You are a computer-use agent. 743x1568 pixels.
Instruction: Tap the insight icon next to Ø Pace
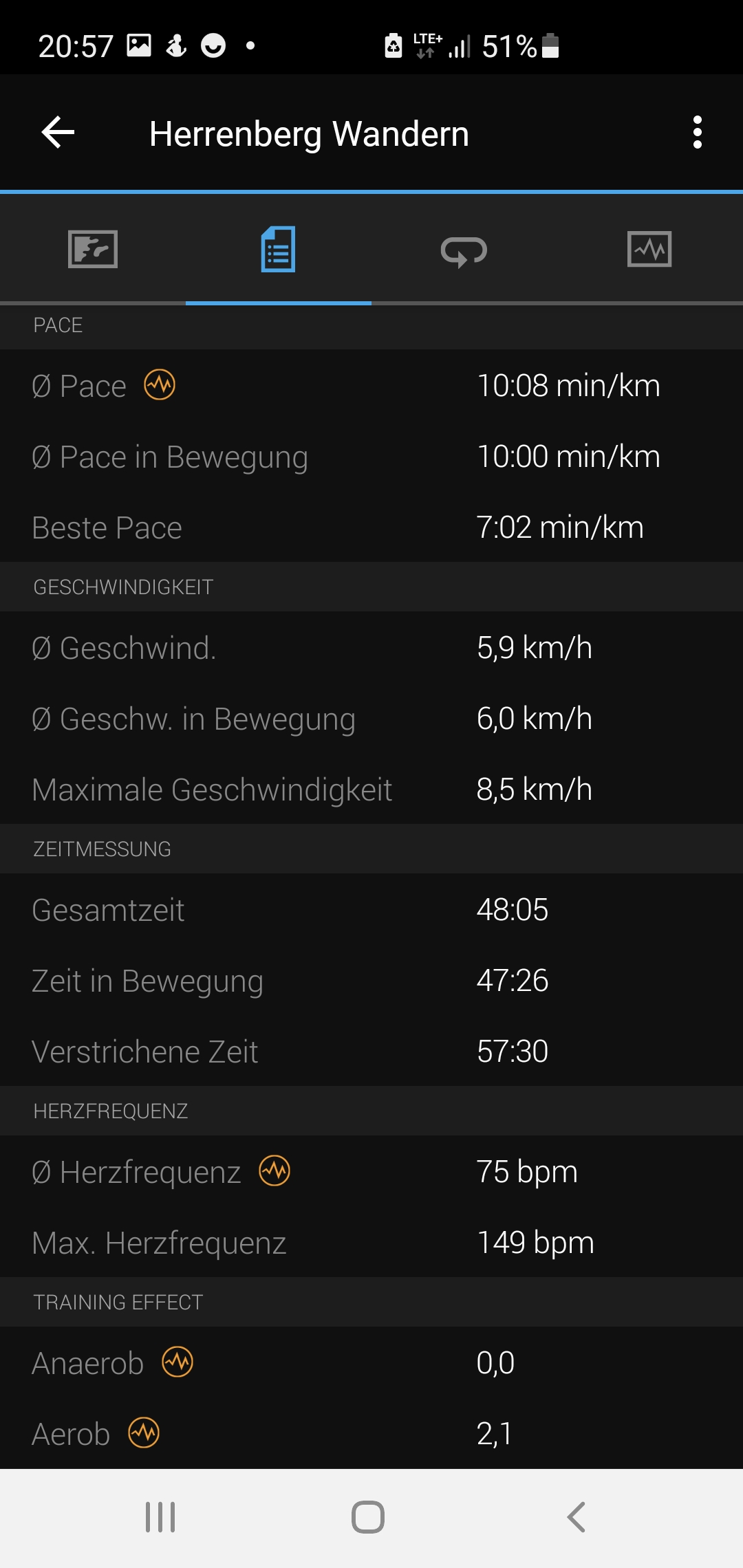pyautogui.click(x=160, y=385)
